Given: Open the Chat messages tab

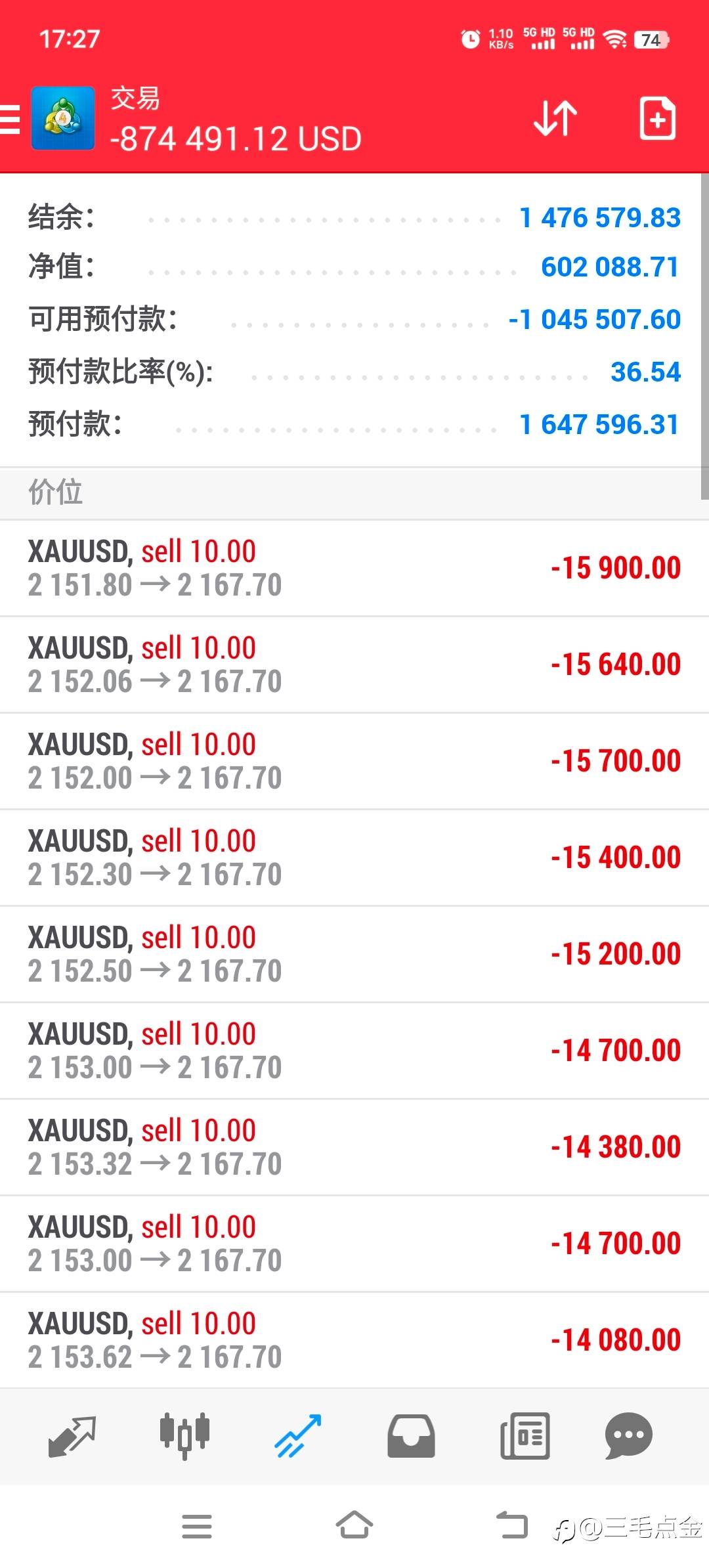Looking at the screenshot, I should 628,1436.
